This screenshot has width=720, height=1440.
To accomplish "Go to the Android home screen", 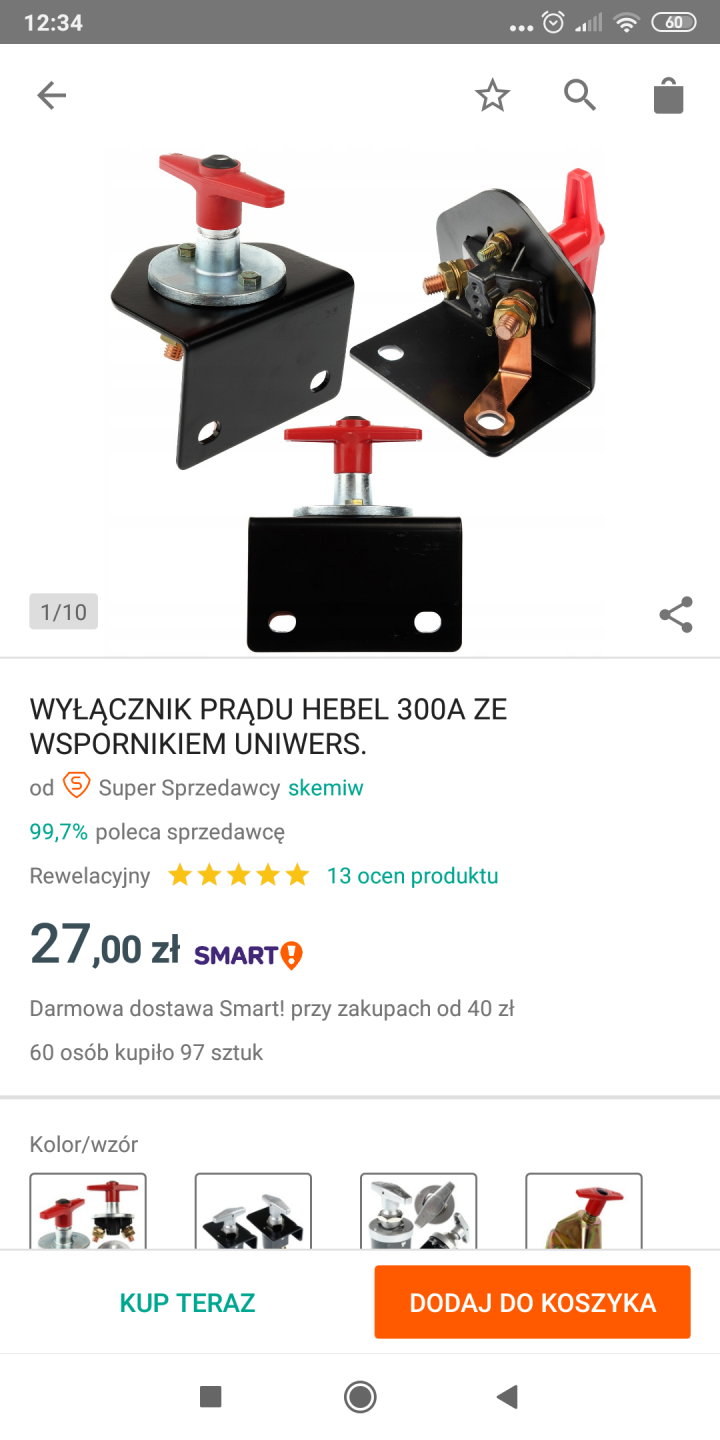I will pos(360,1397).
